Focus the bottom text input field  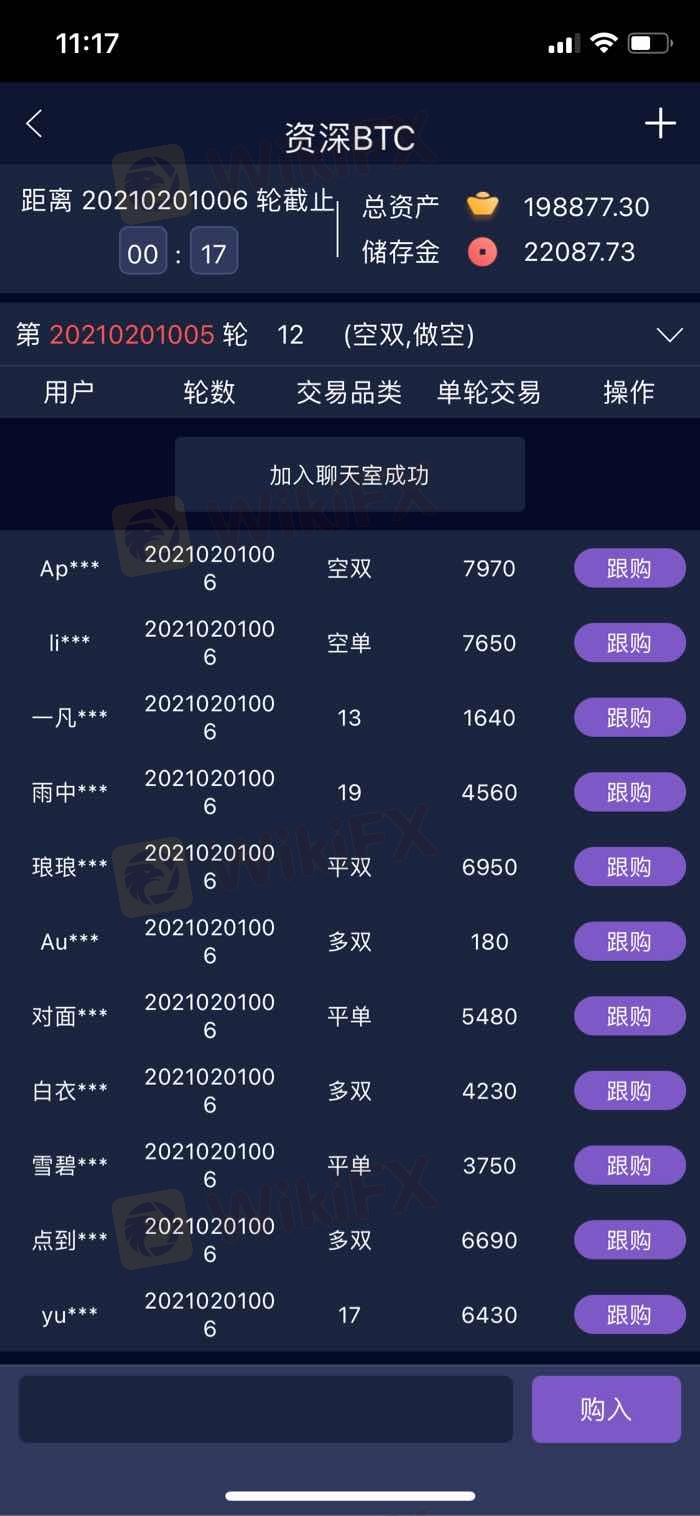coord(266,1409)
